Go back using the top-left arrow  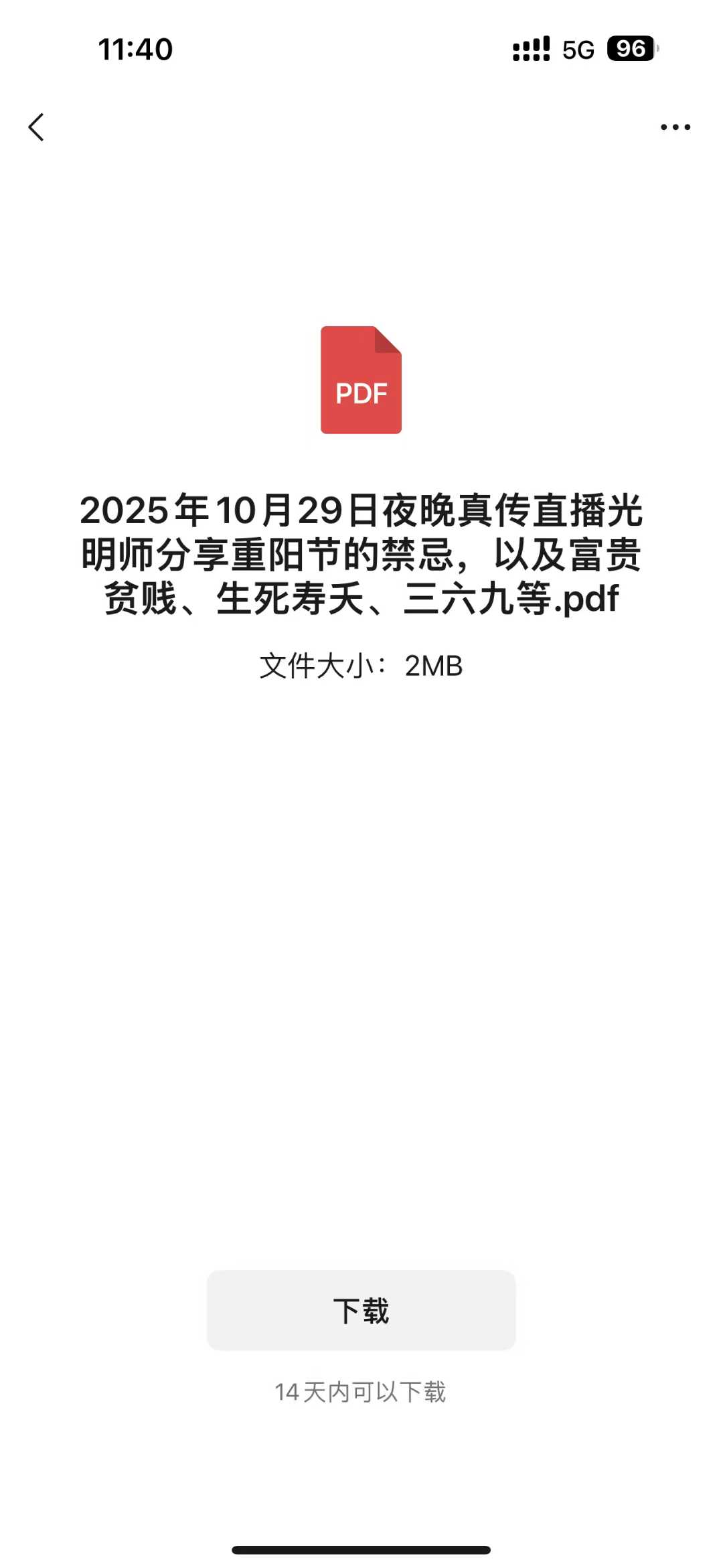(36, 127)
